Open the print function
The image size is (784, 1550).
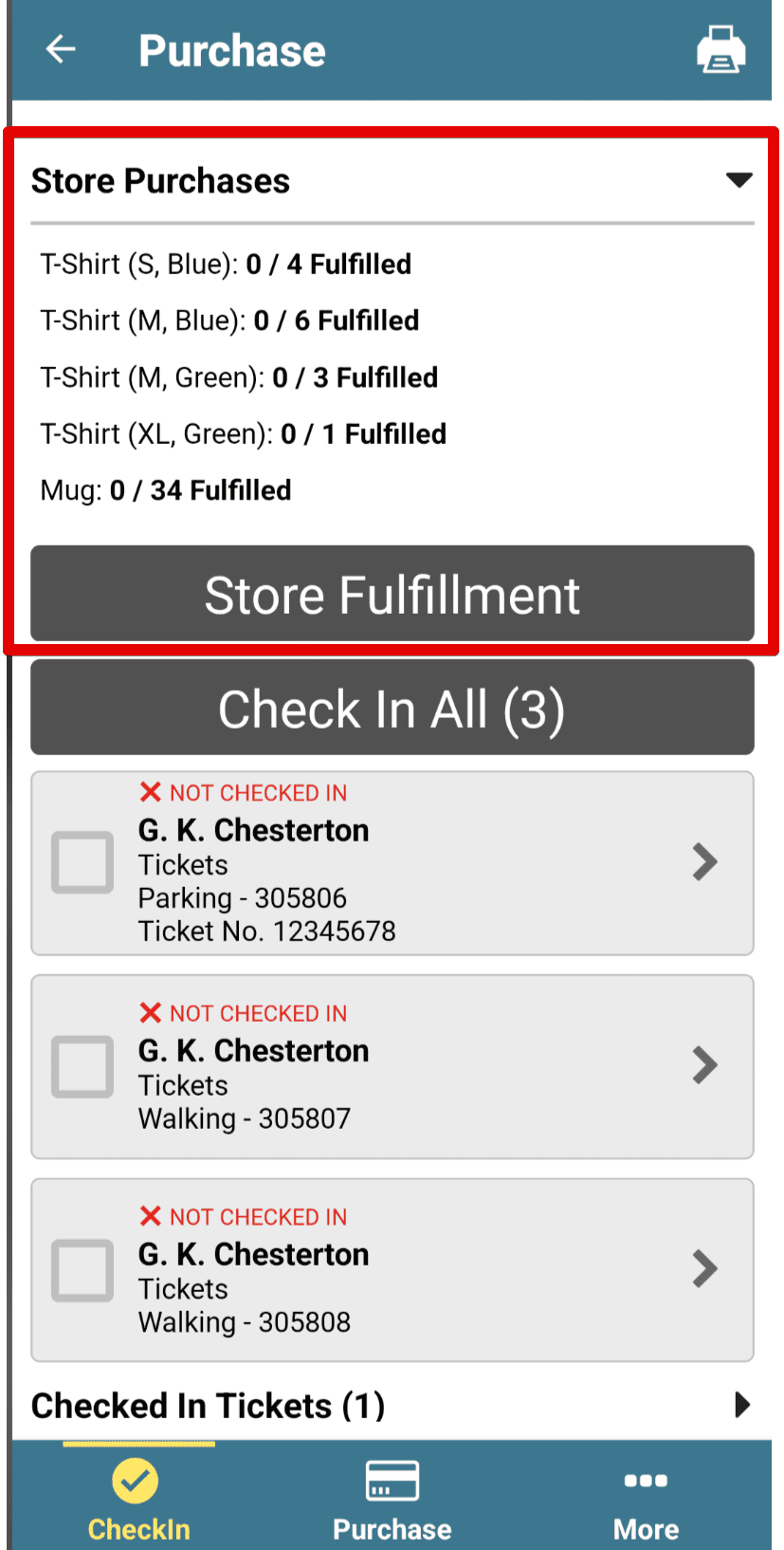click(721, 49)
